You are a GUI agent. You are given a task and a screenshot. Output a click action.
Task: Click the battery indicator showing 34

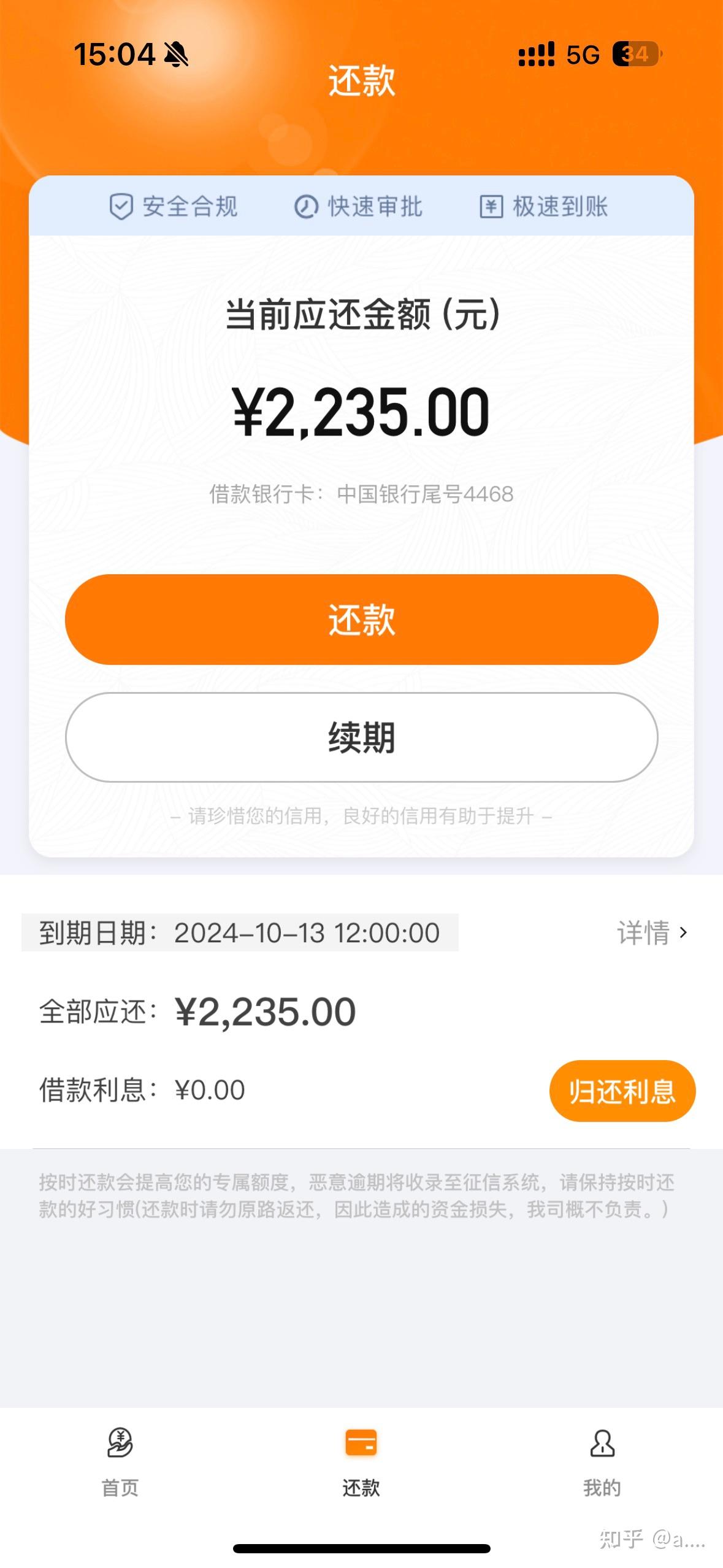pos(636,54)
